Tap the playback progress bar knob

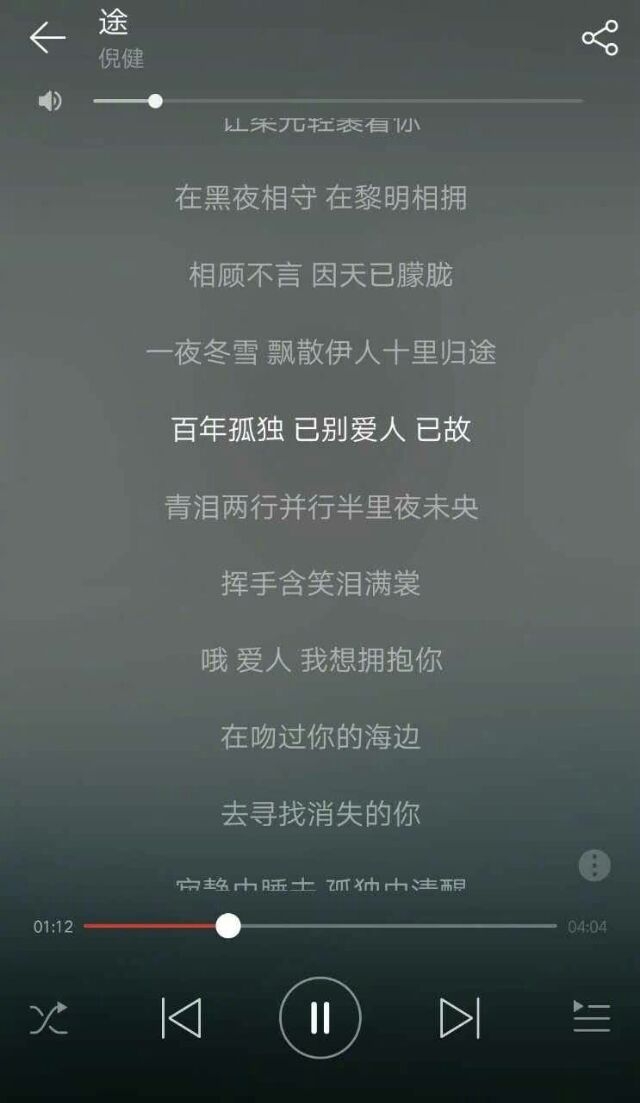(228, 926)
